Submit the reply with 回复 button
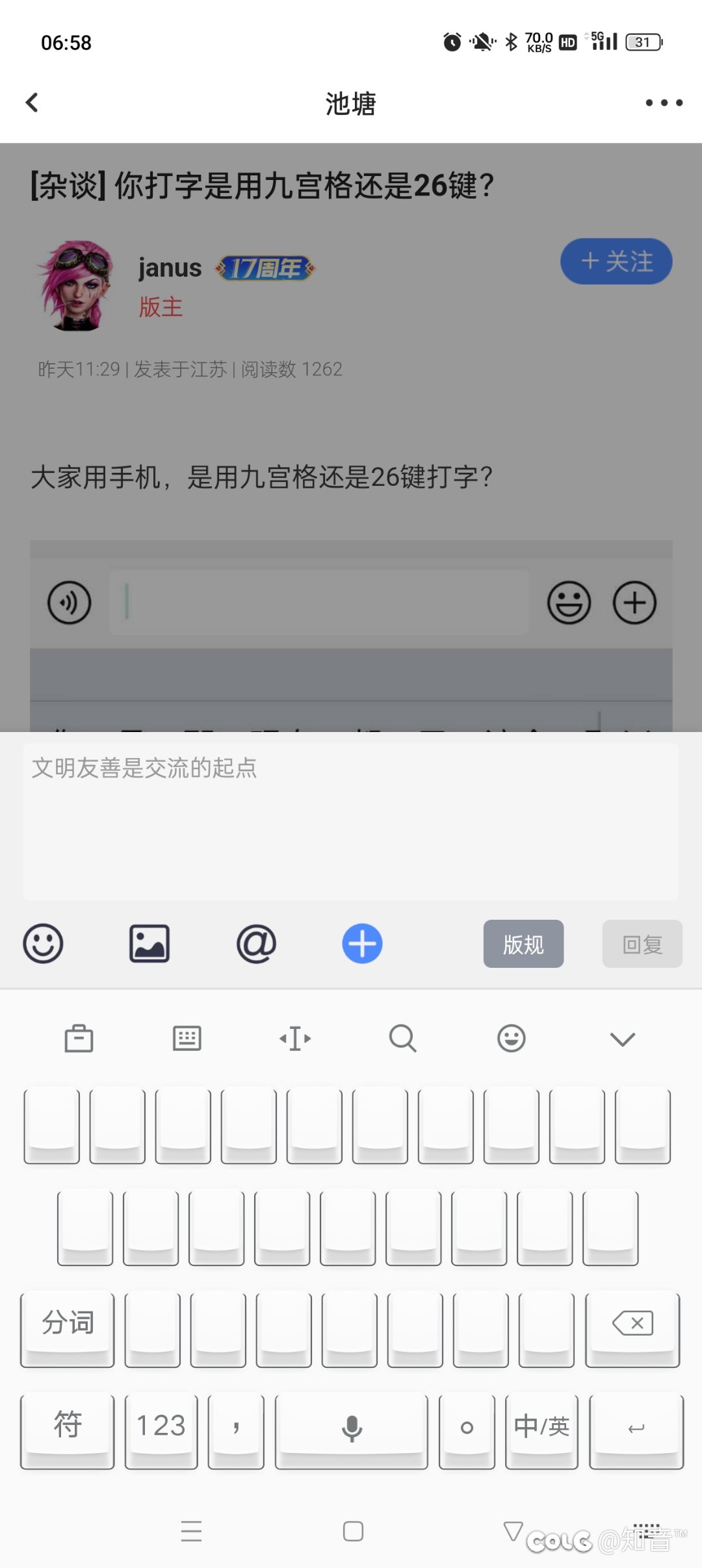The image size is (702, 1568). click(642, 944)
